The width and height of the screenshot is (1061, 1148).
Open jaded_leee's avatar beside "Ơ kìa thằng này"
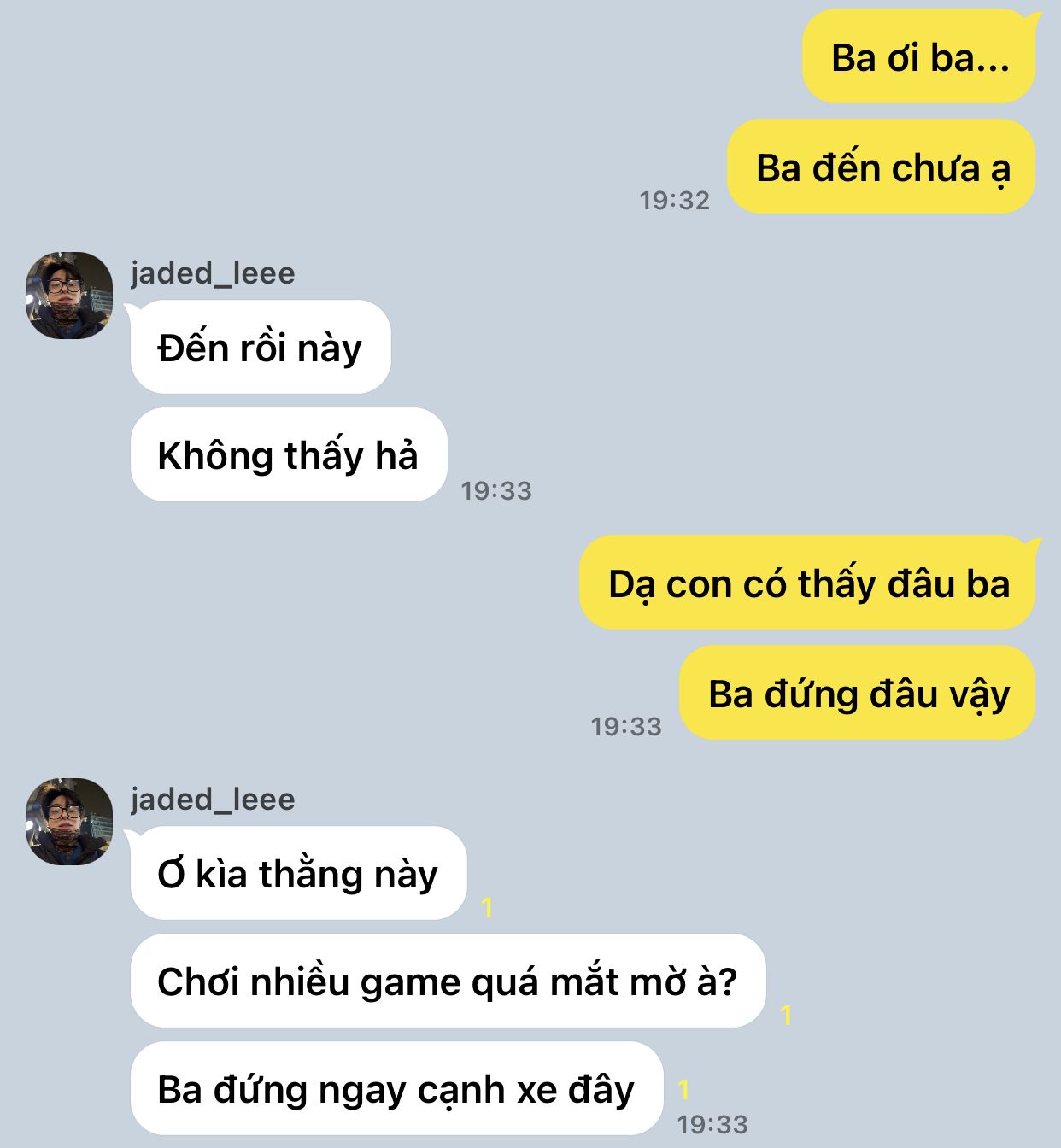[x=69, y=822]
